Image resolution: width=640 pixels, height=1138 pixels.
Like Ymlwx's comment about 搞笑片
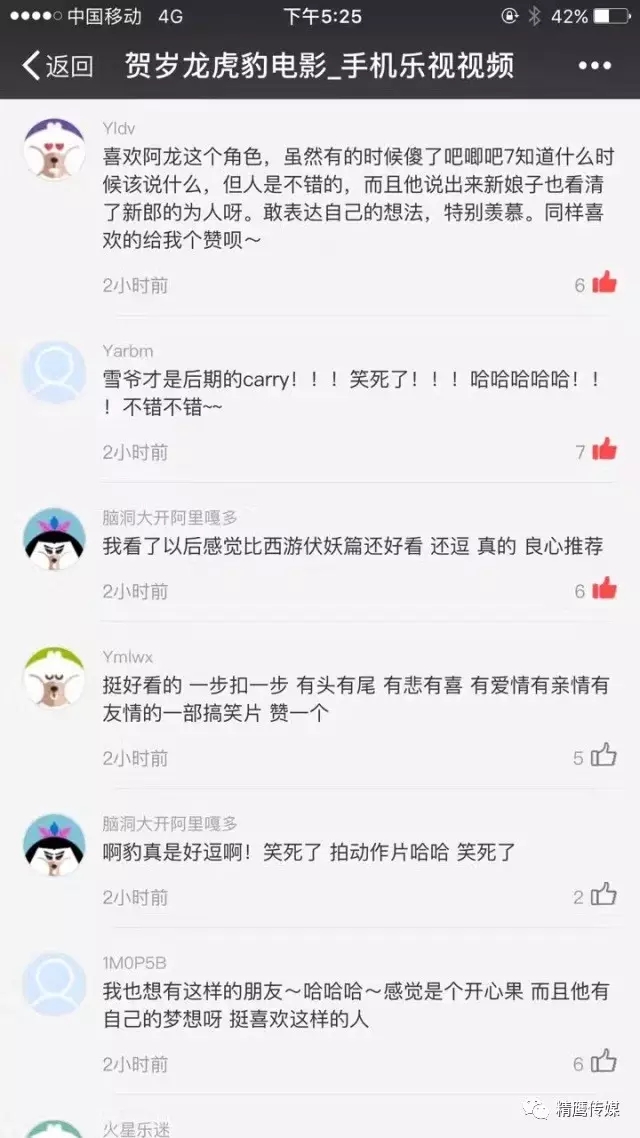[x=604, y=757]
